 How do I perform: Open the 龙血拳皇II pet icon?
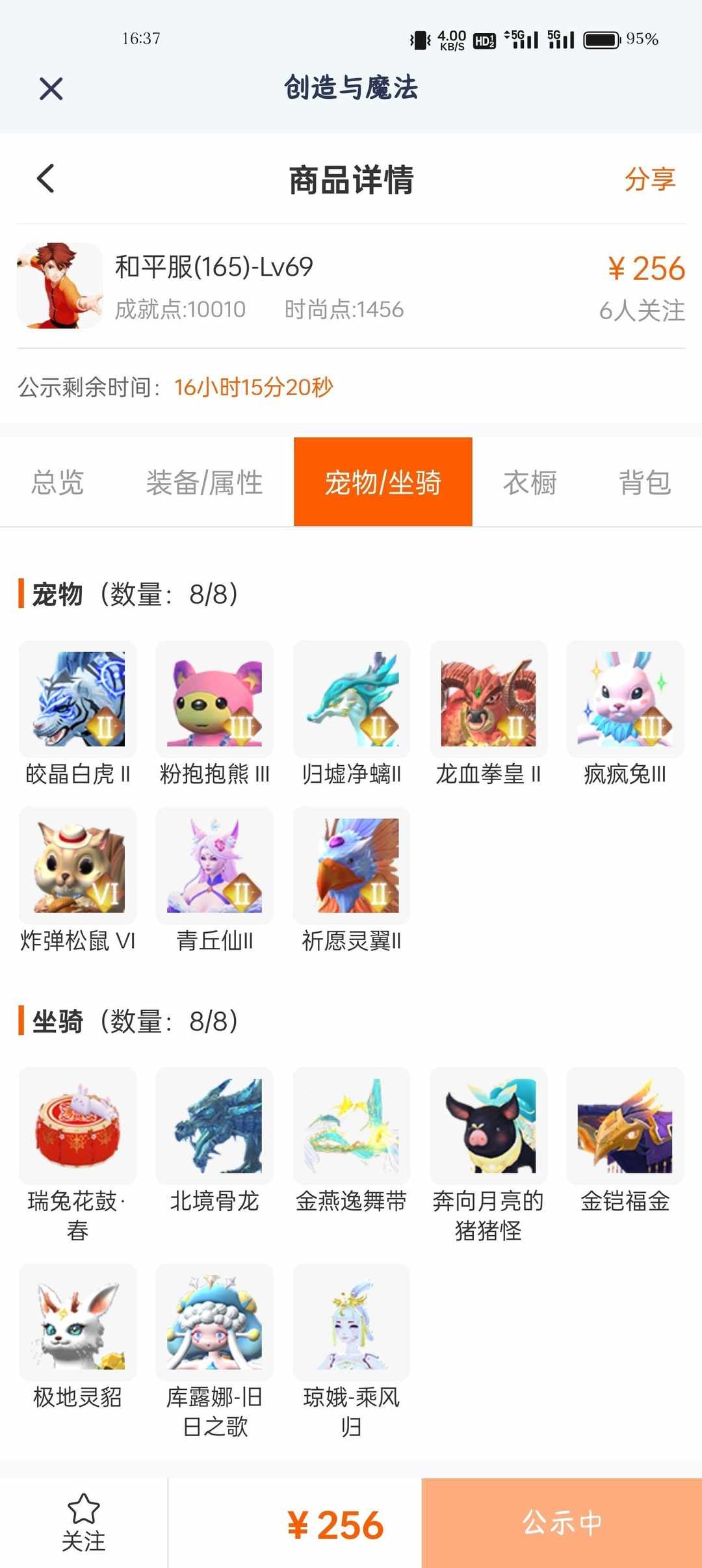[x=488, y=698]
